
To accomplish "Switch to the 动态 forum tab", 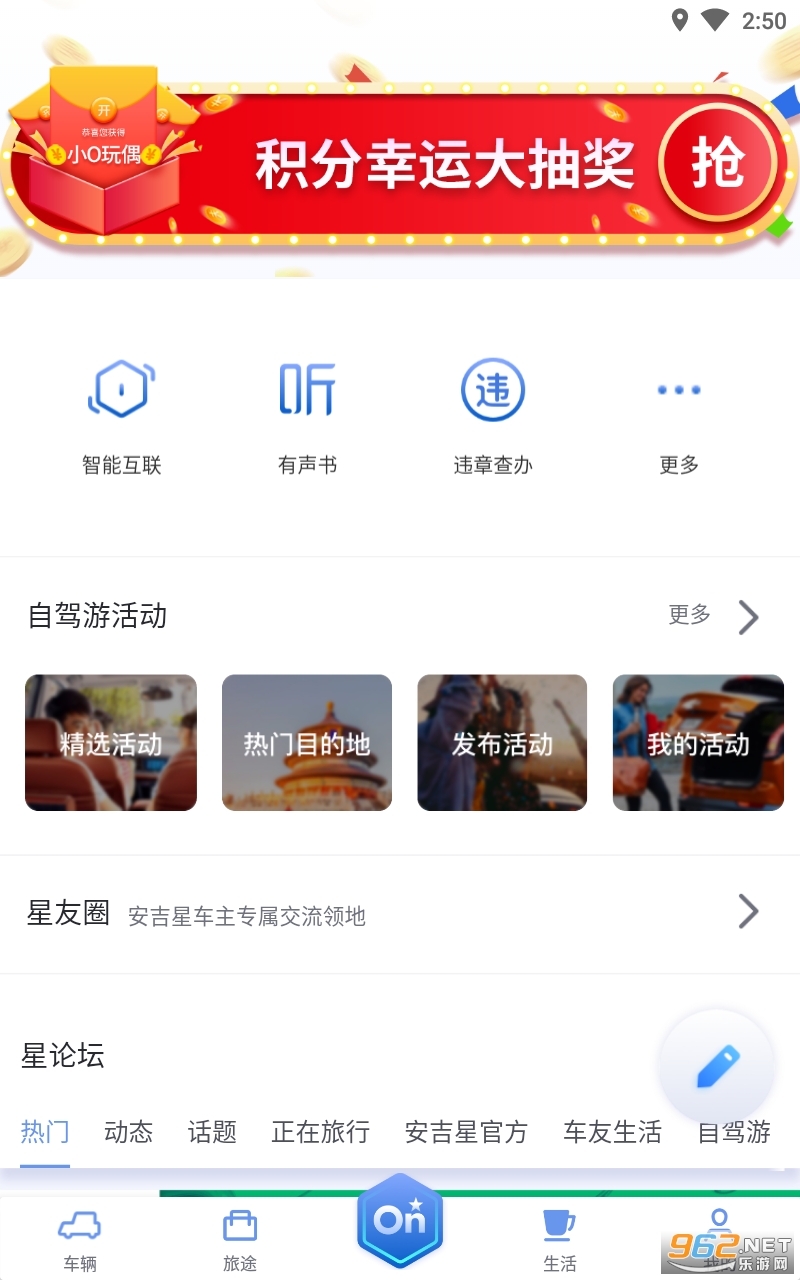I will (x=128, y=1132).
